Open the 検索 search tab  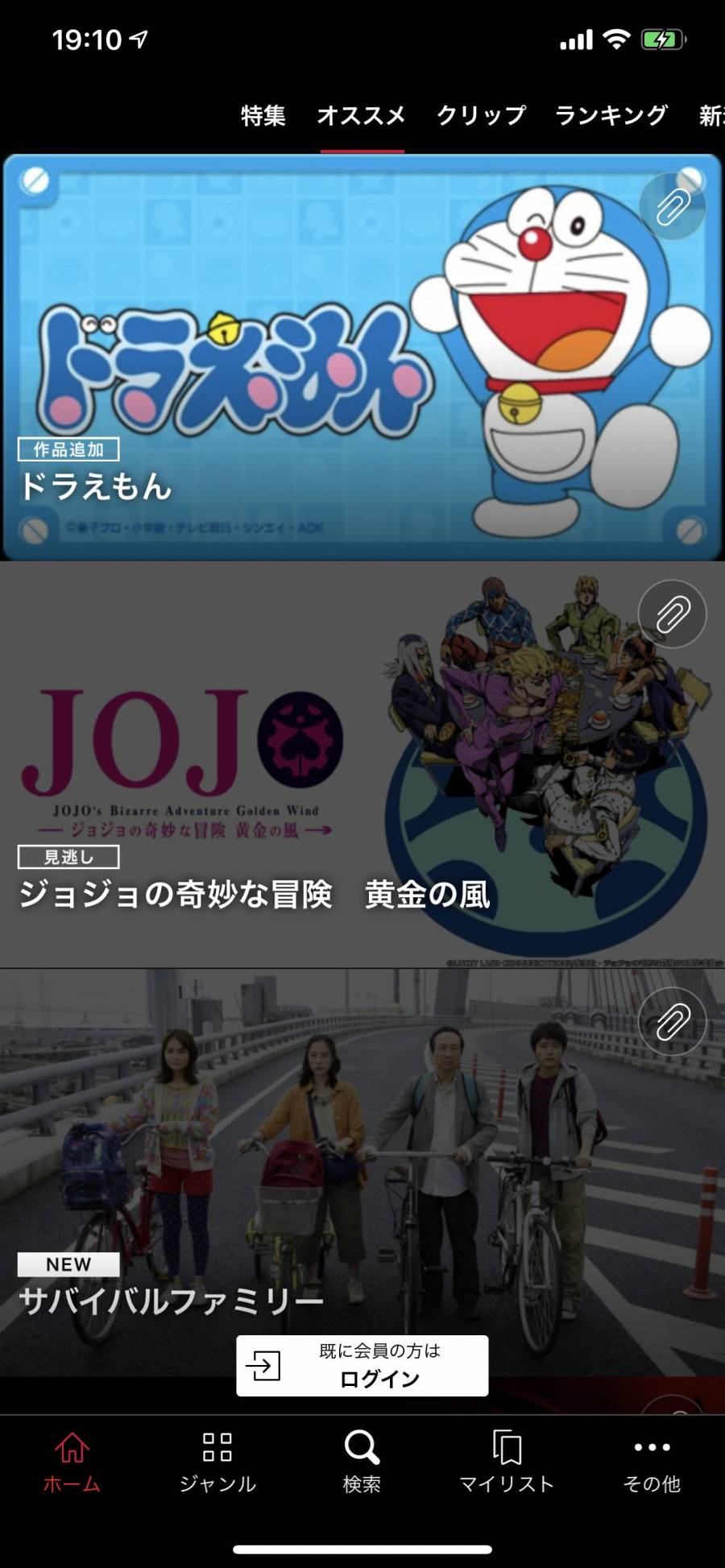tap(362, 1462)
